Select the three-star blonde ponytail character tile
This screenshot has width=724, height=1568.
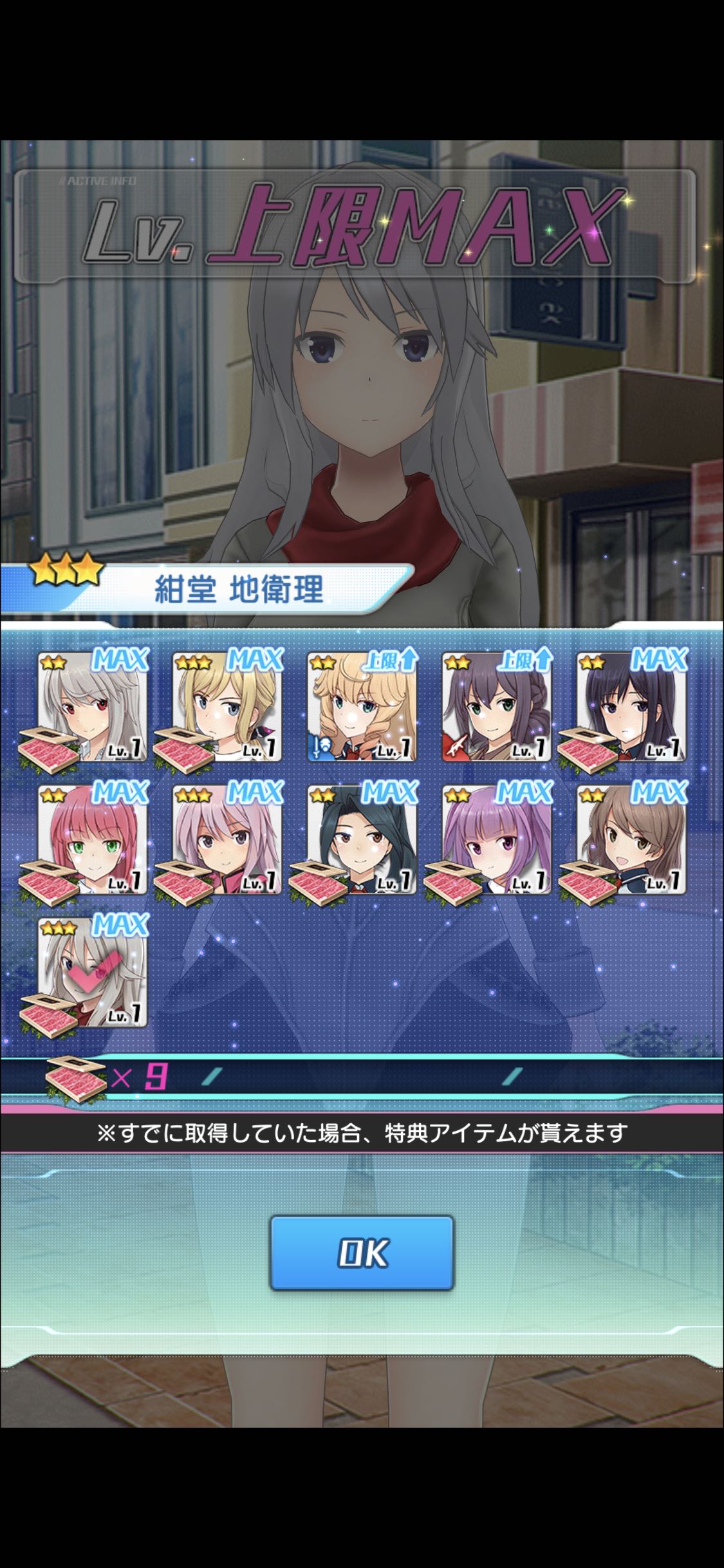click(228, 707)
